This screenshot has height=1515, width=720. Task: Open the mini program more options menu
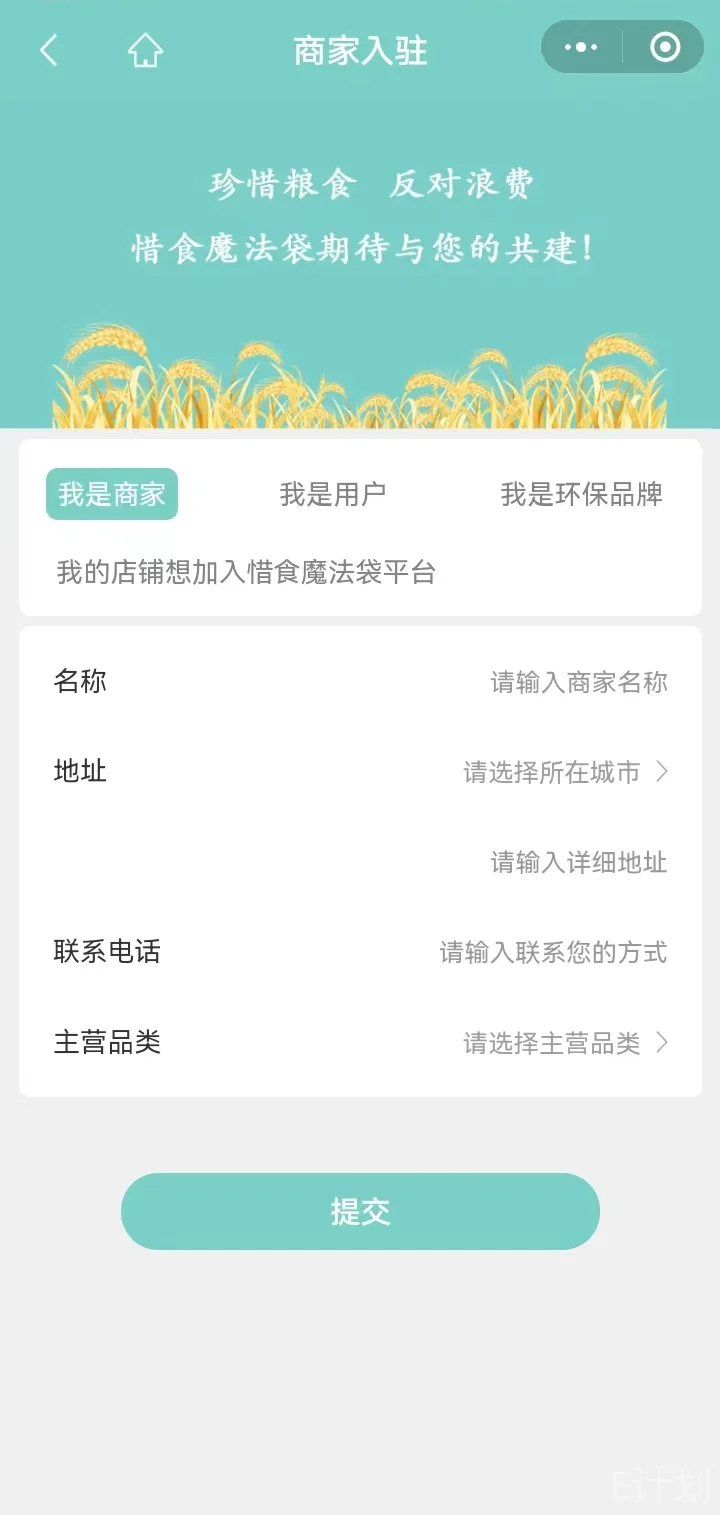tap(581, 47)
